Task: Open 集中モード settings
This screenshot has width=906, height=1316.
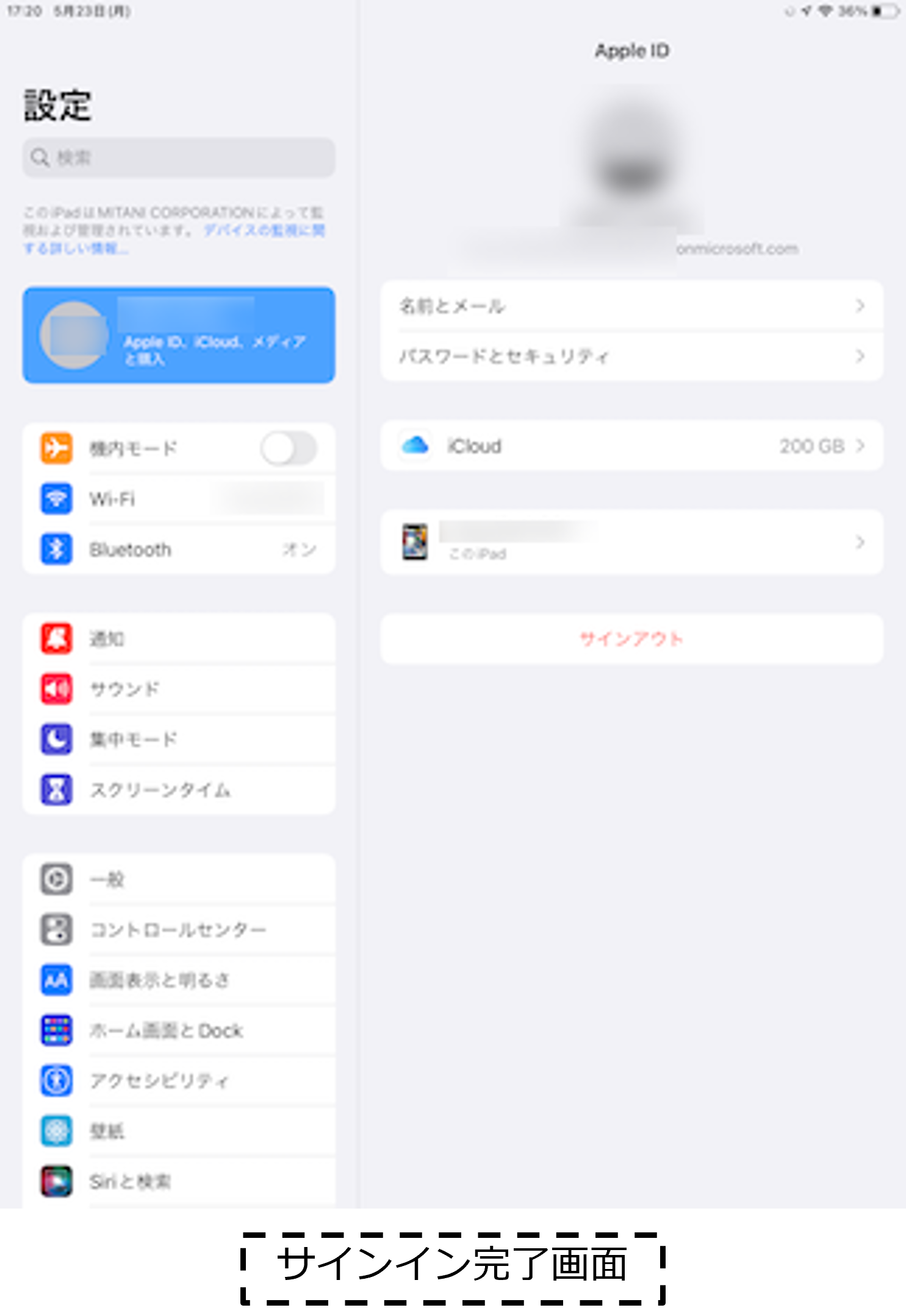Action: pyautogui.click(x=178, y=740)
